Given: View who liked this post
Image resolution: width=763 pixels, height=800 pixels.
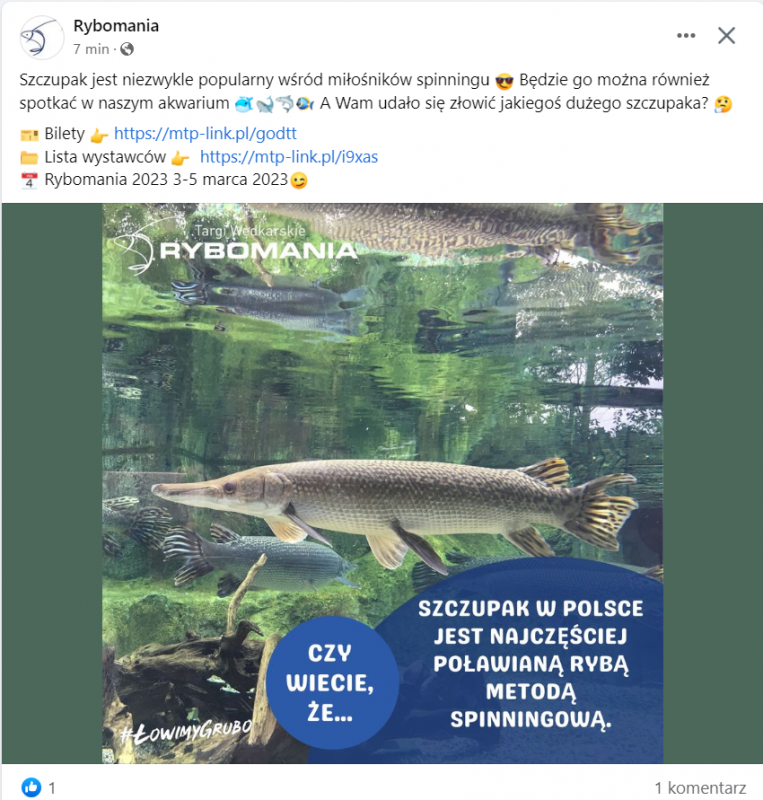Looking at the screenshot, I should point(38,788).
